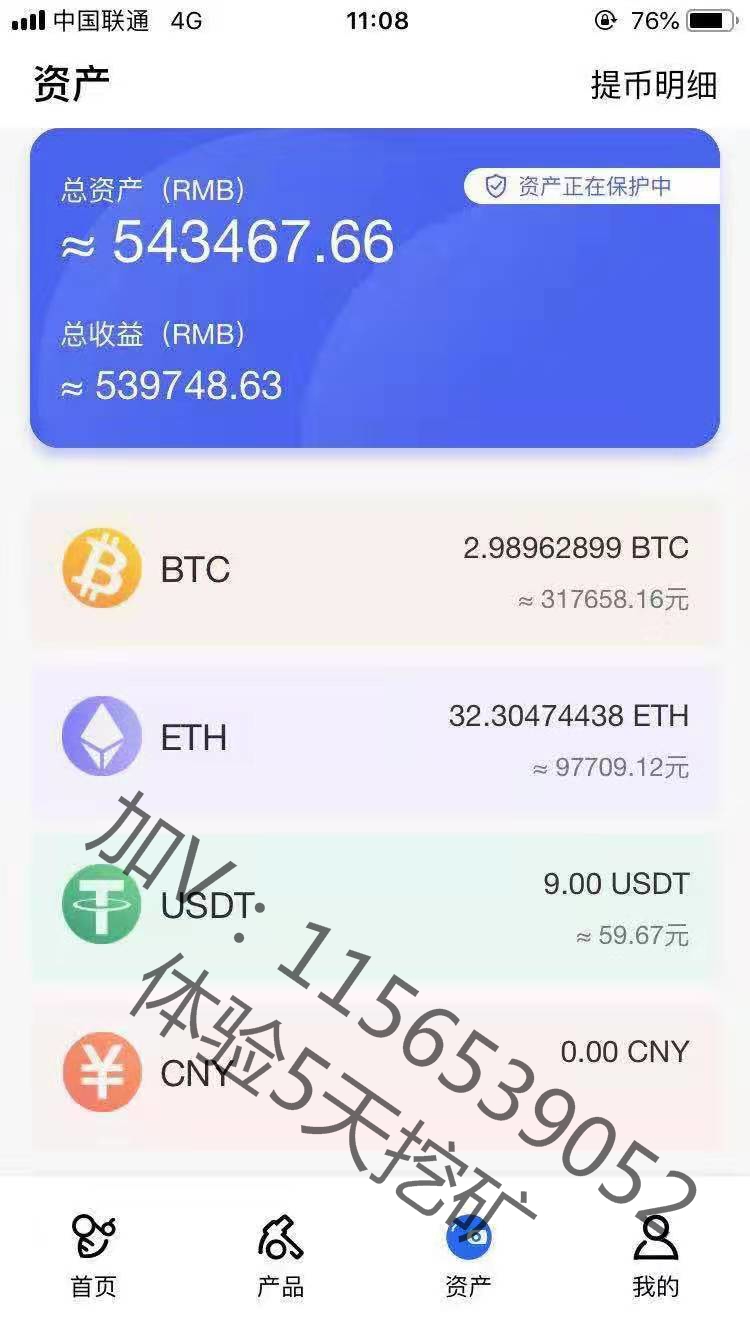Click the shield icon in protection badge
750x1334 pixels.
(495, 185)
